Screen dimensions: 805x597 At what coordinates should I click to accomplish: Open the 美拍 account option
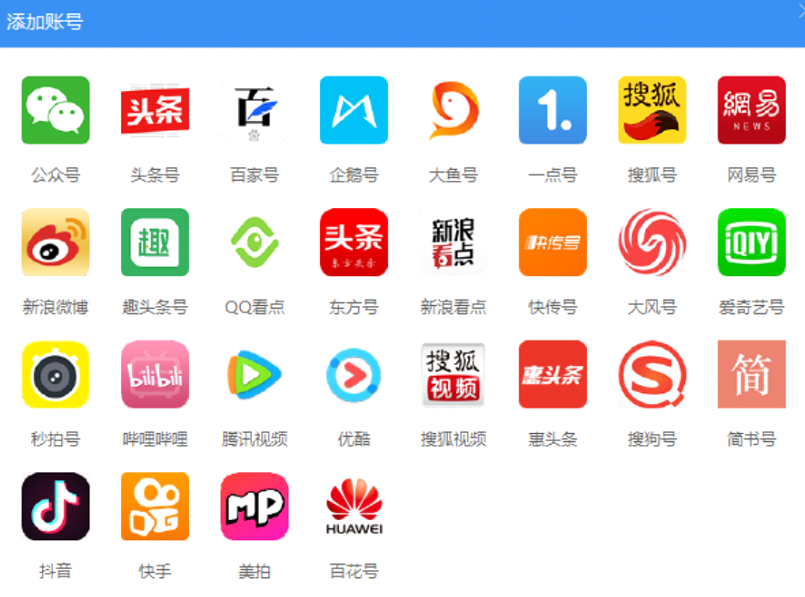(x=254, y=506)
